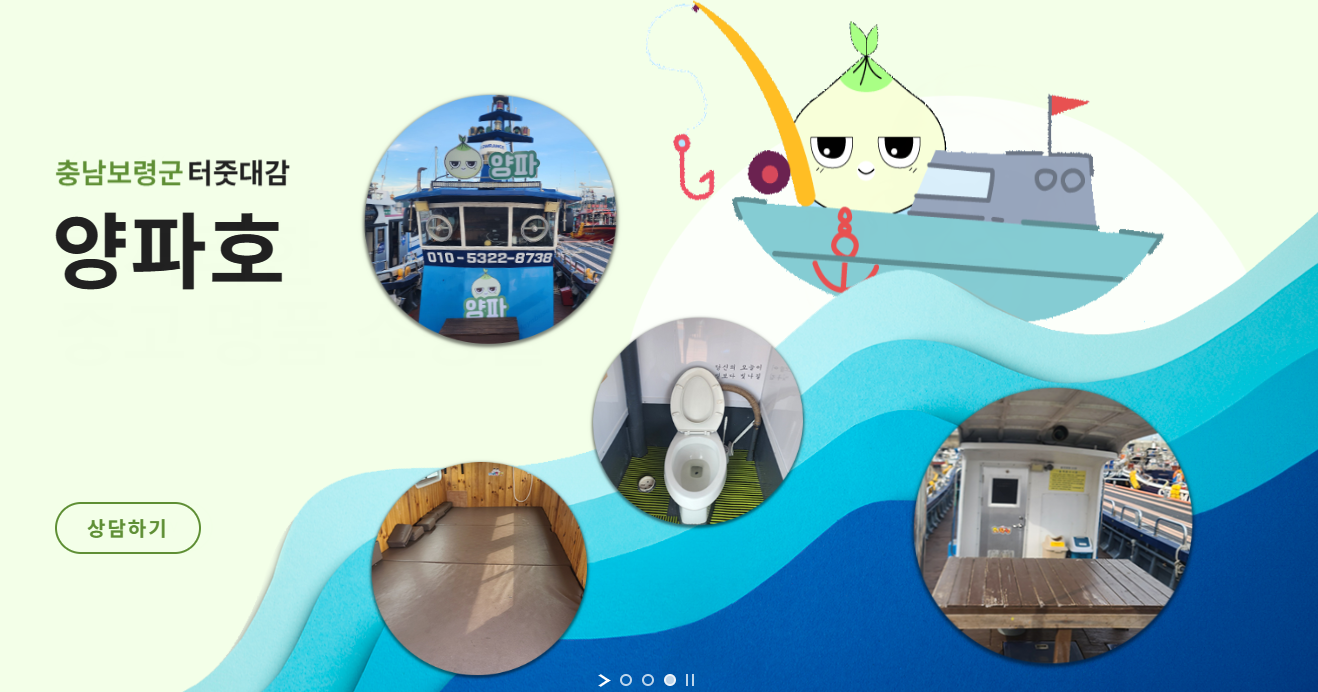Tap the 상담하기 consultation button
Viewport: 1318px width, 692px height.
pyautogui.click(x=128, y=528)
